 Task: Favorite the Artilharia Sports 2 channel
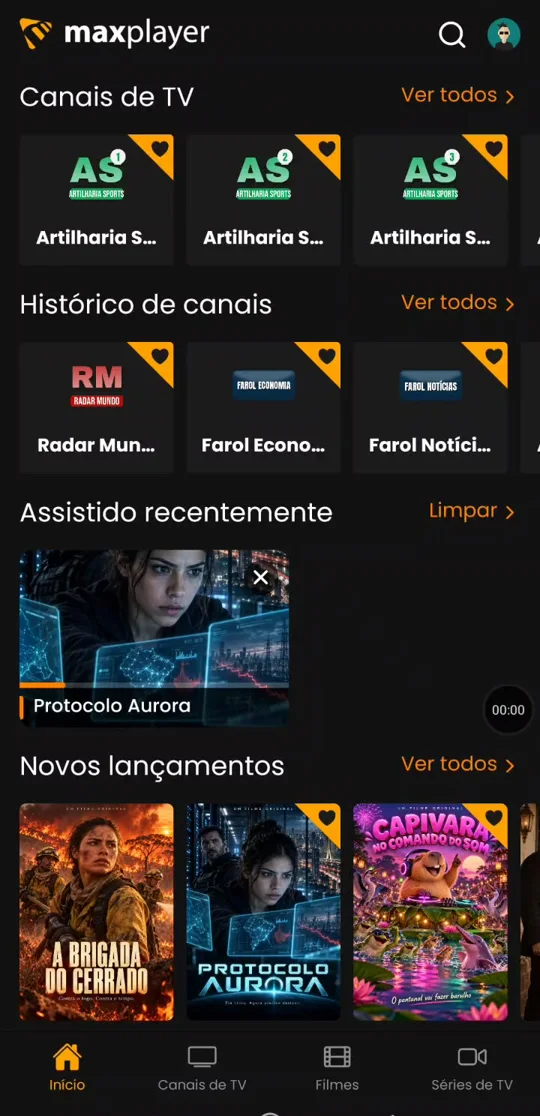coord(327,149)
